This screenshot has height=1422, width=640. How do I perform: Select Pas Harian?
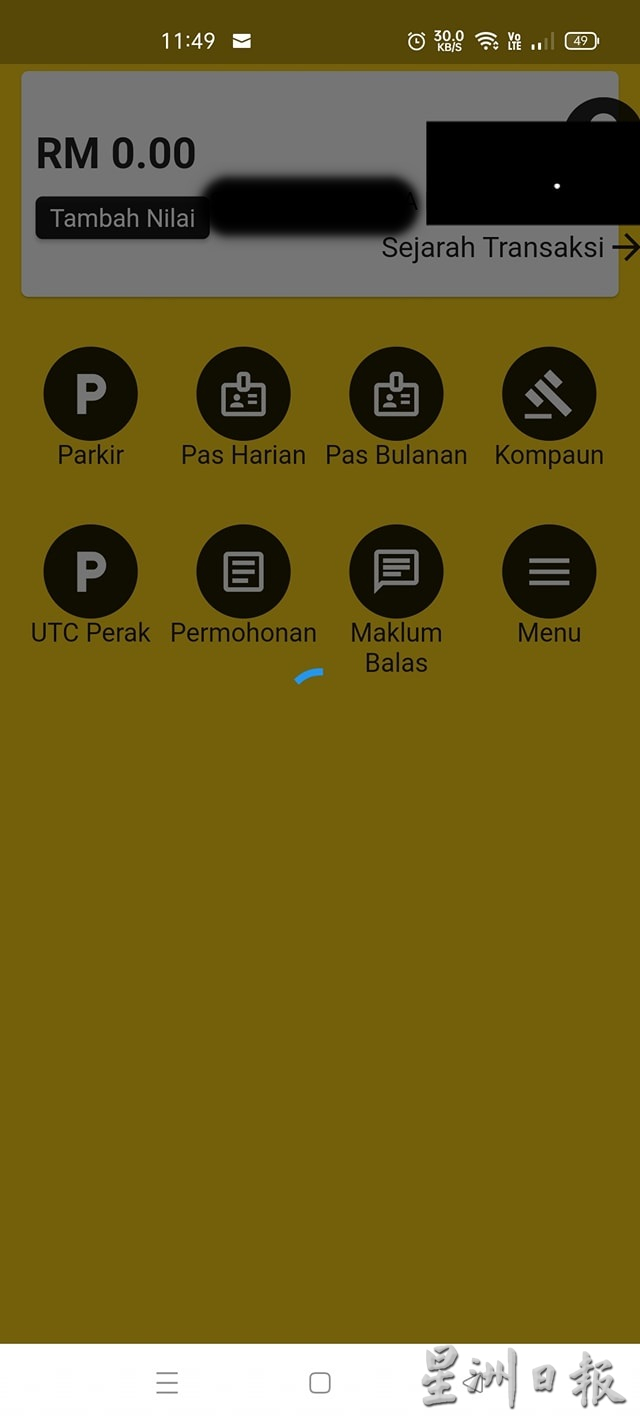[x=243, y=394]
